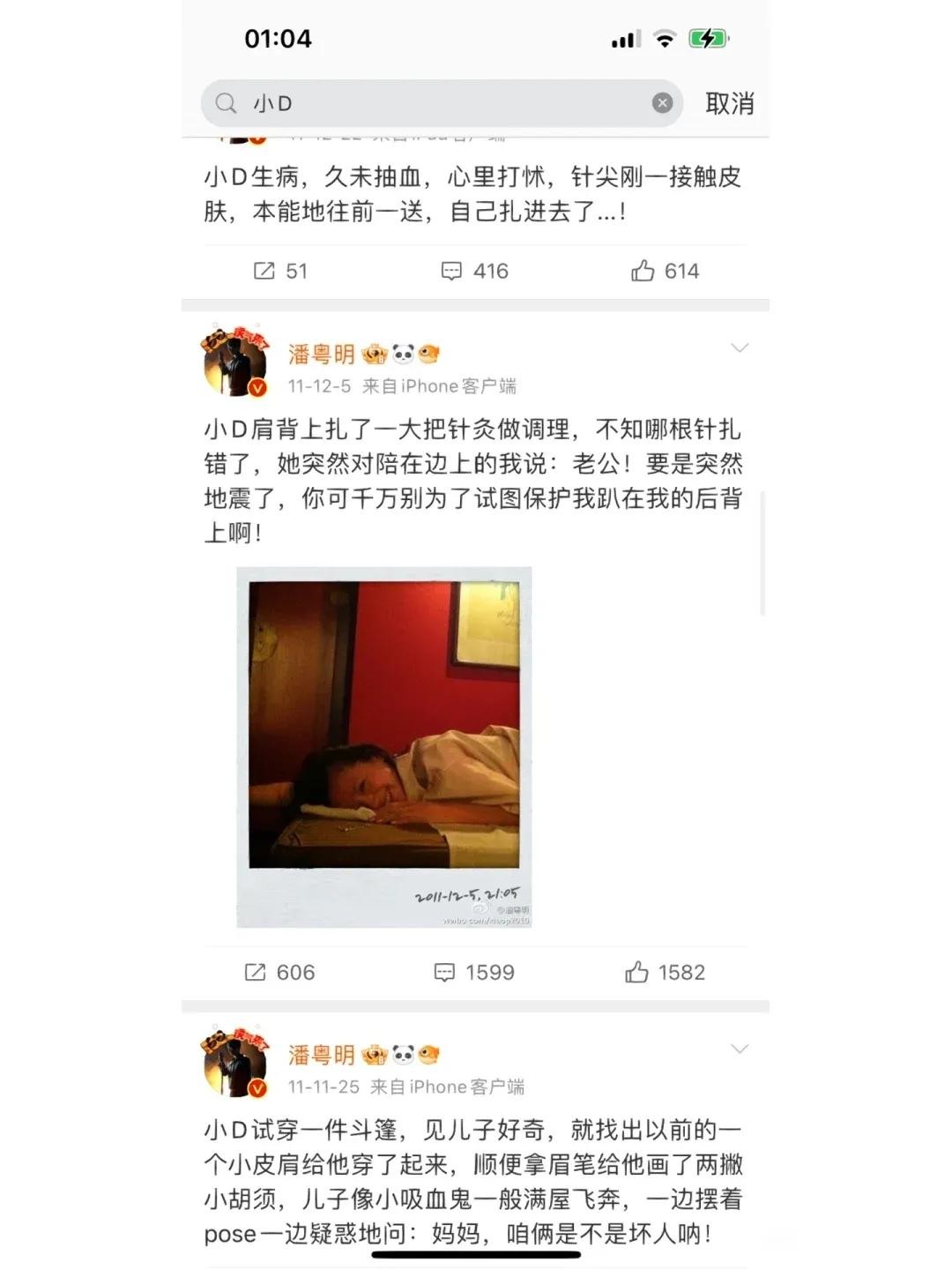Tap the search field containing 小D

pyautogui.click(x=441, y=103)
